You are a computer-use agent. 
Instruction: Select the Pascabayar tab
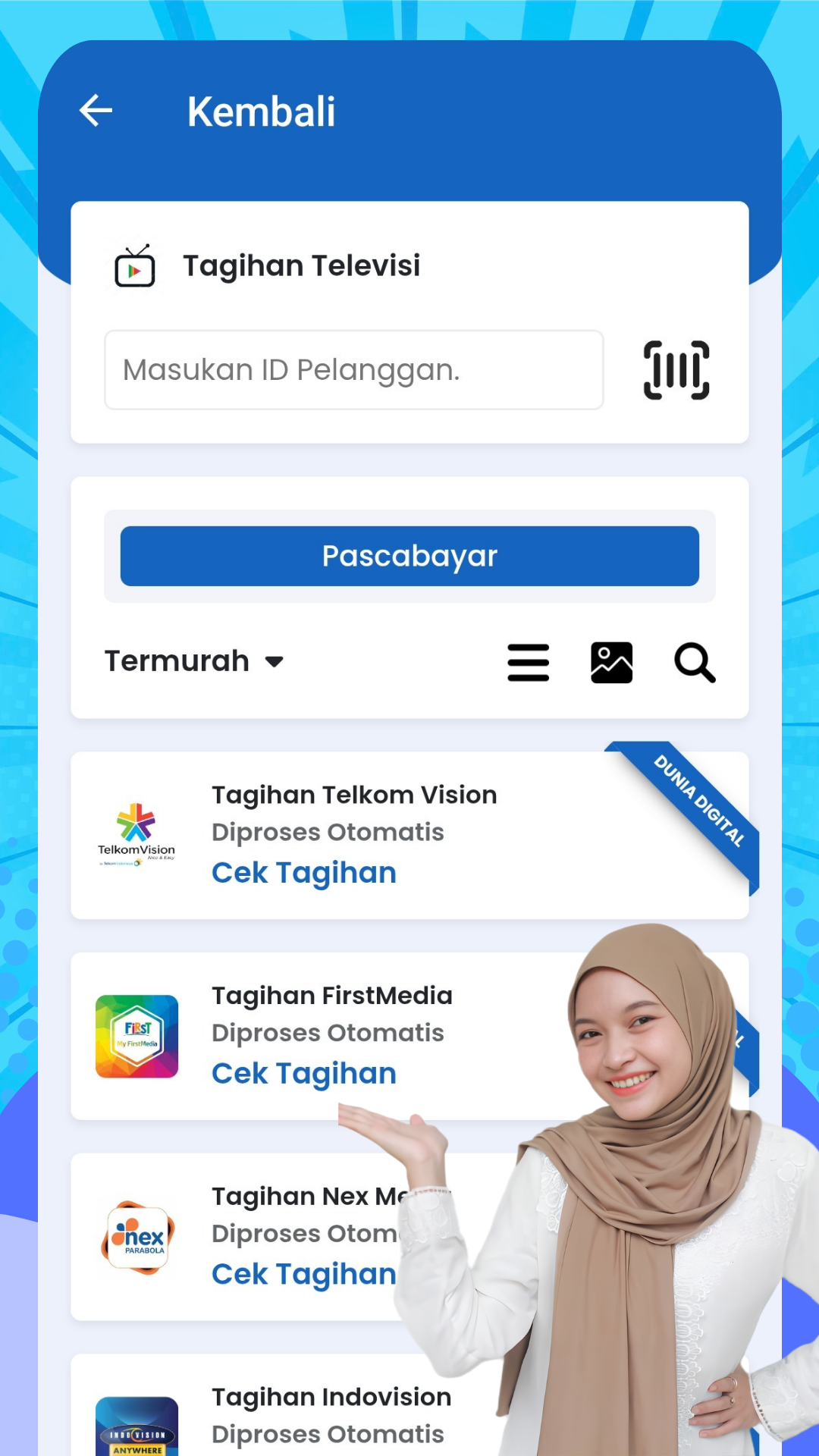[x=409, y=556]
